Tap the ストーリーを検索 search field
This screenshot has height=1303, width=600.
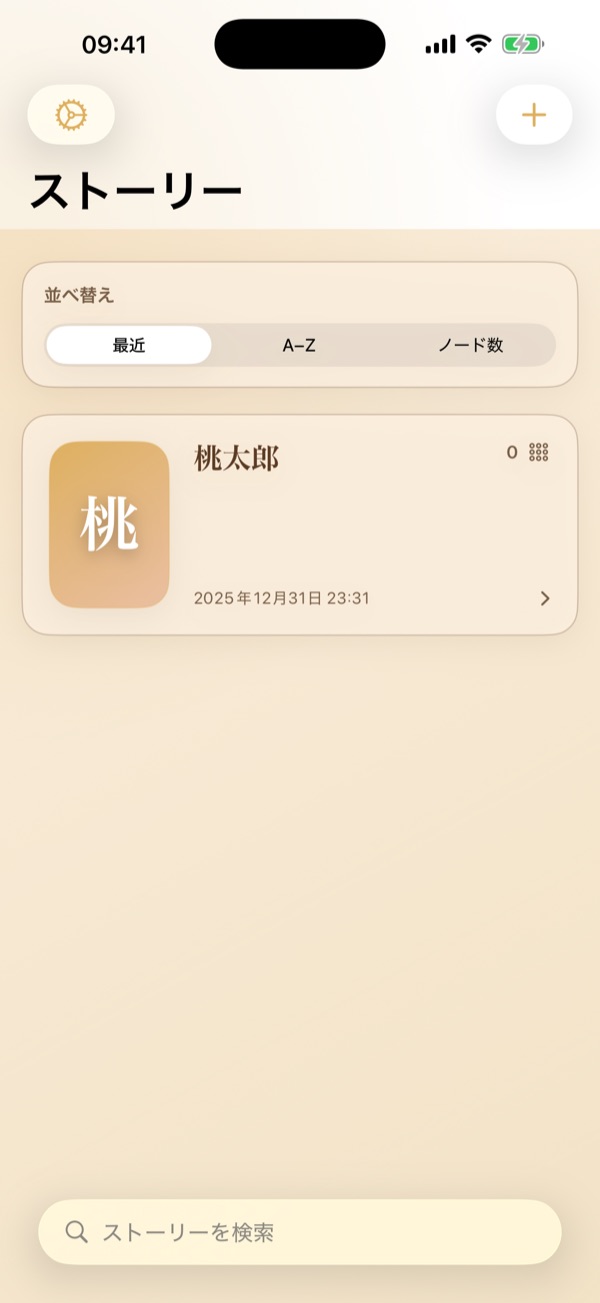tap(300, 1232)
